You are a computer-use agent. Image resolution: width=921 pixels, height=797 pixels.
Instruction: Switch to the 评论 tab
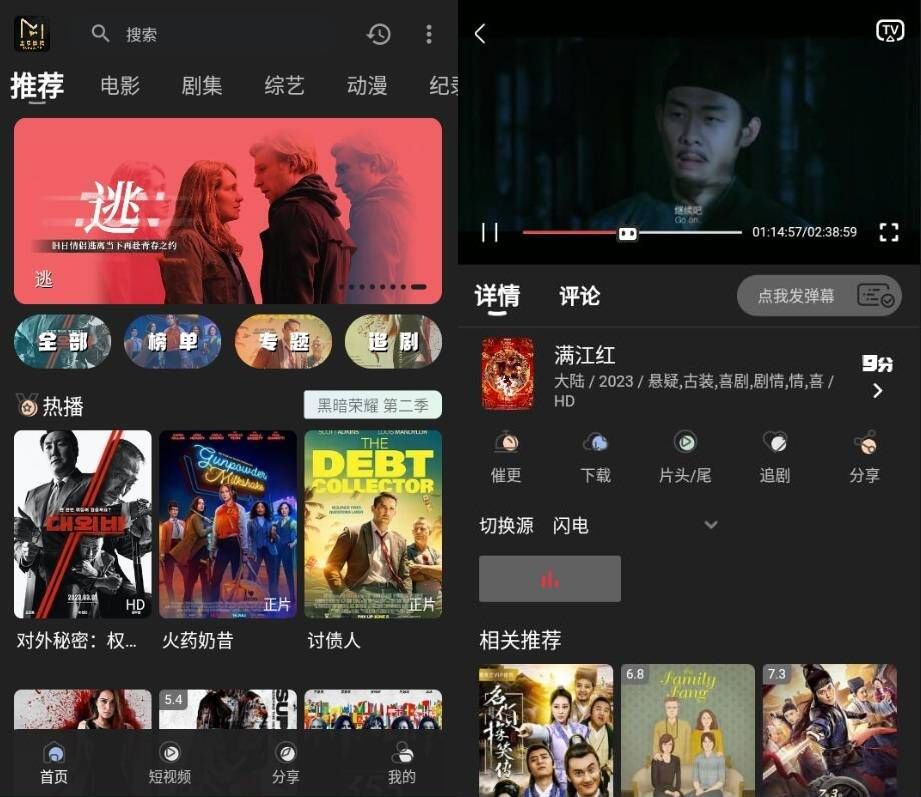click(579, 296)
